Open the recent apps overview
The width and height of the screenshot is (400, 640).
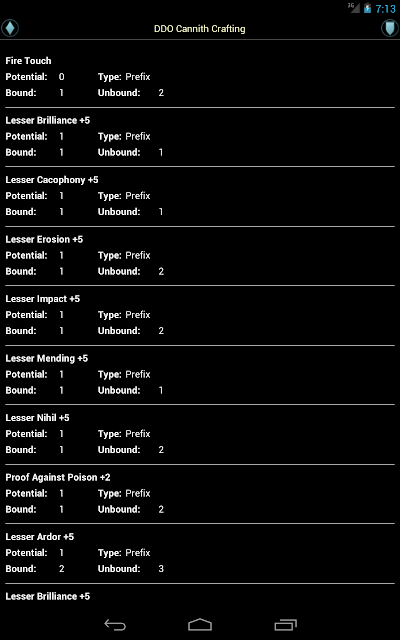click(285, 625)
